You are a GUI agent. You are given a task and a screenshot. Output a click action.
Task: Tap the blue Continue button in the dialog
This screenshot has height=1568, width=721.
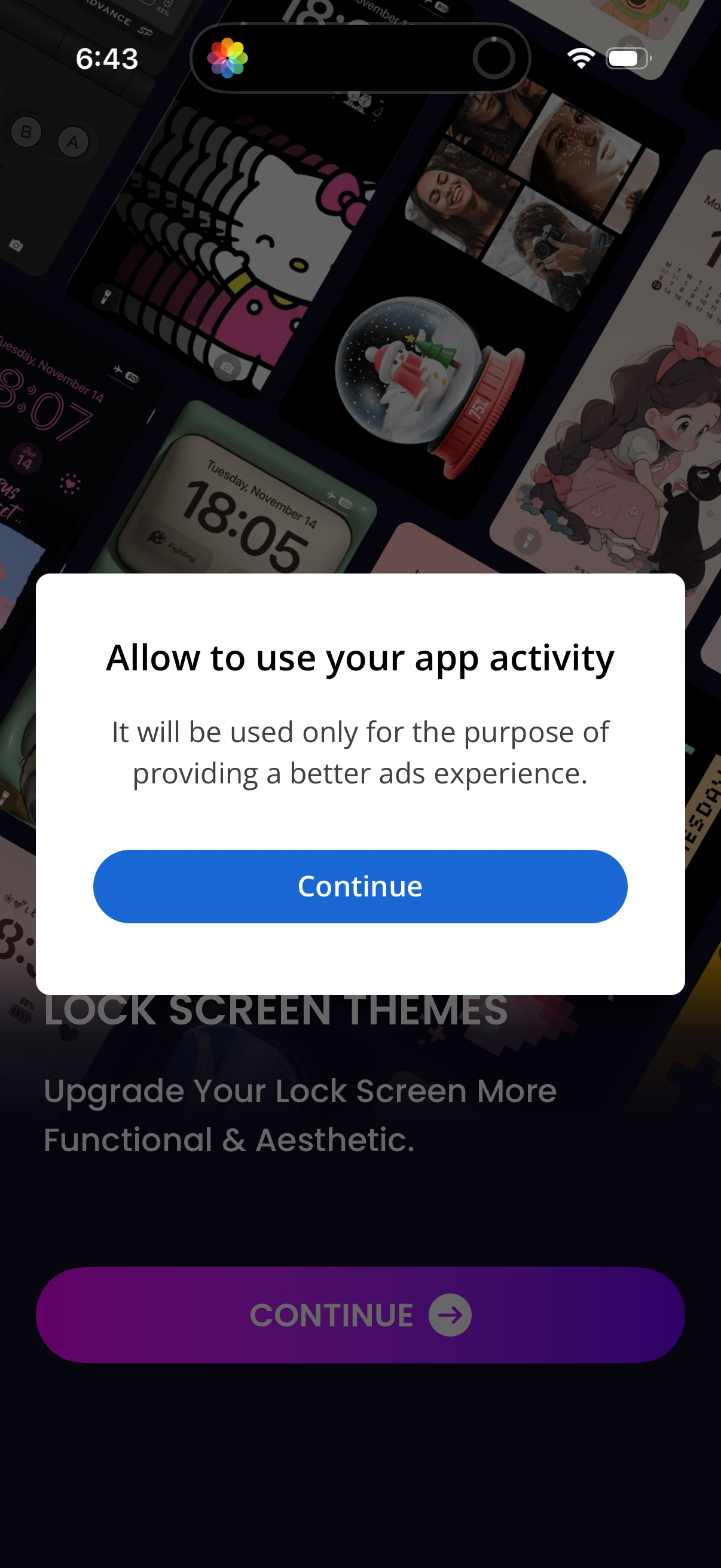(x=360, y=886)
